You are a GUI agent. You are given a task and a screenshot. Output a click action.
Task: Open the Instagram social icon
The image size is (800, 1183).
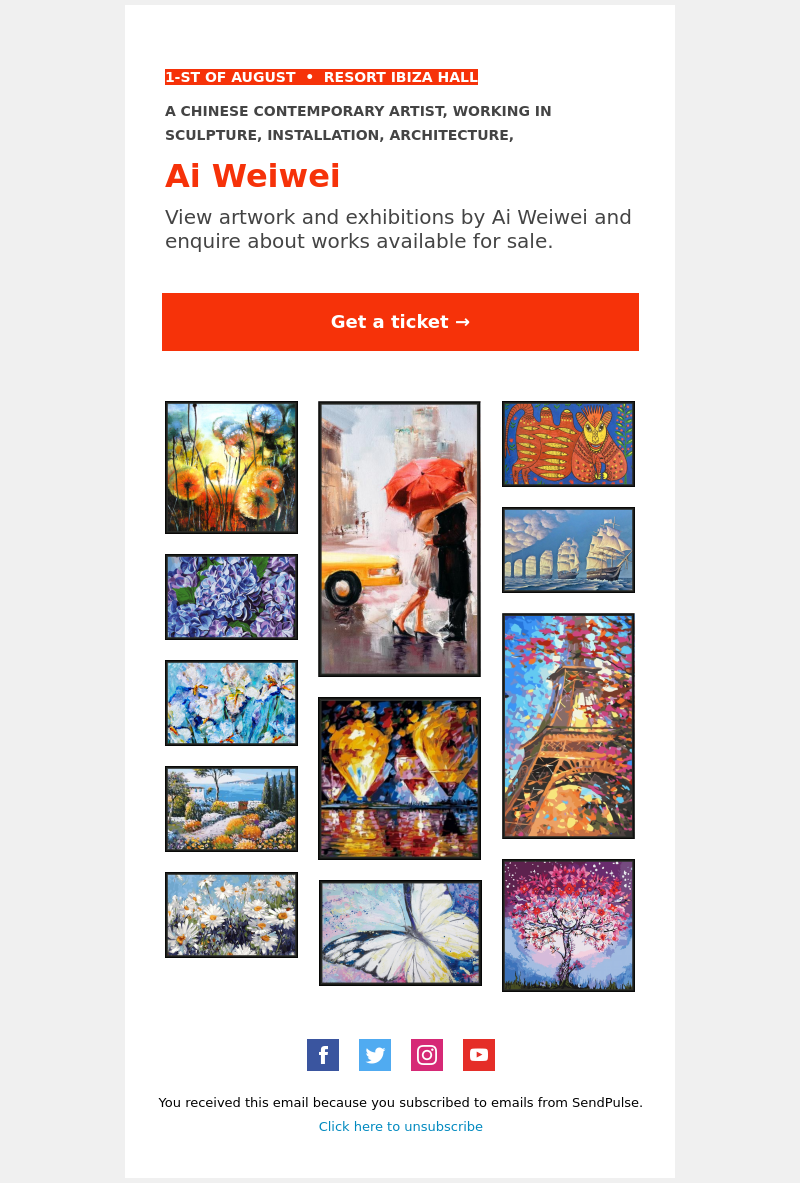pos(427,1055)
